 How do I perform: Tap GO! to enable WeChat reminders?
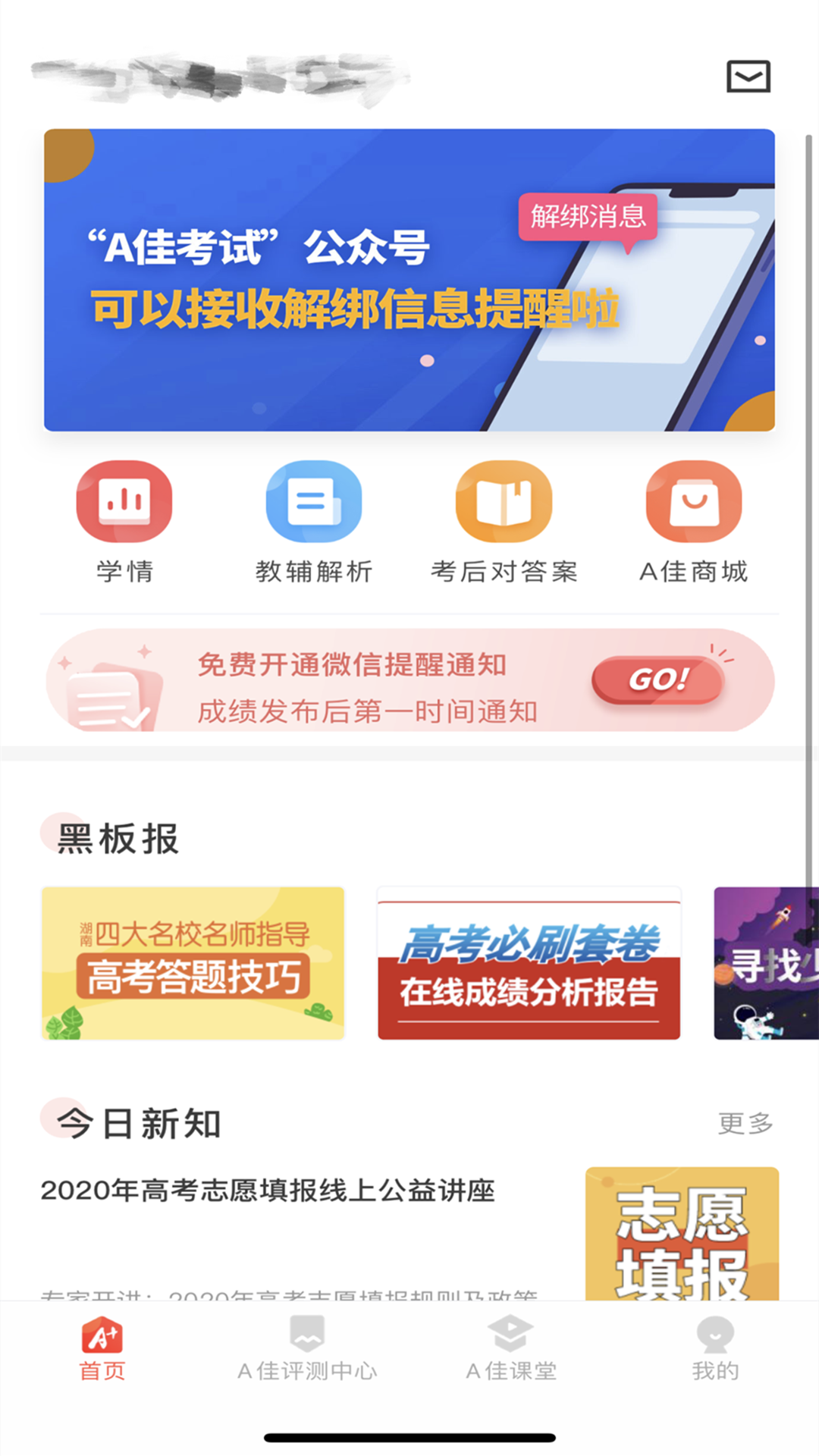[x=657, y=679]
